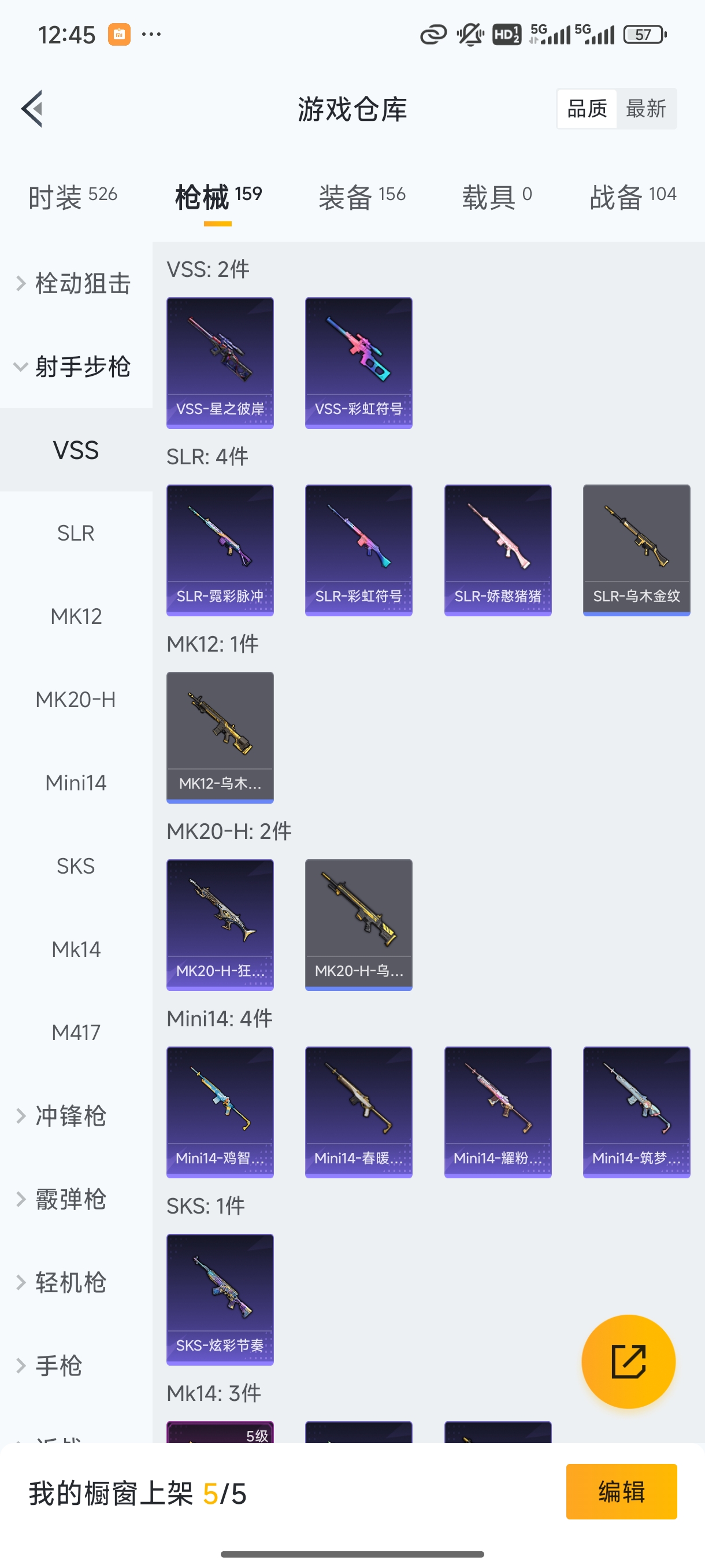Open the 战备 tab
This screenshot has height=1568, width=705.
coord(632,197)
